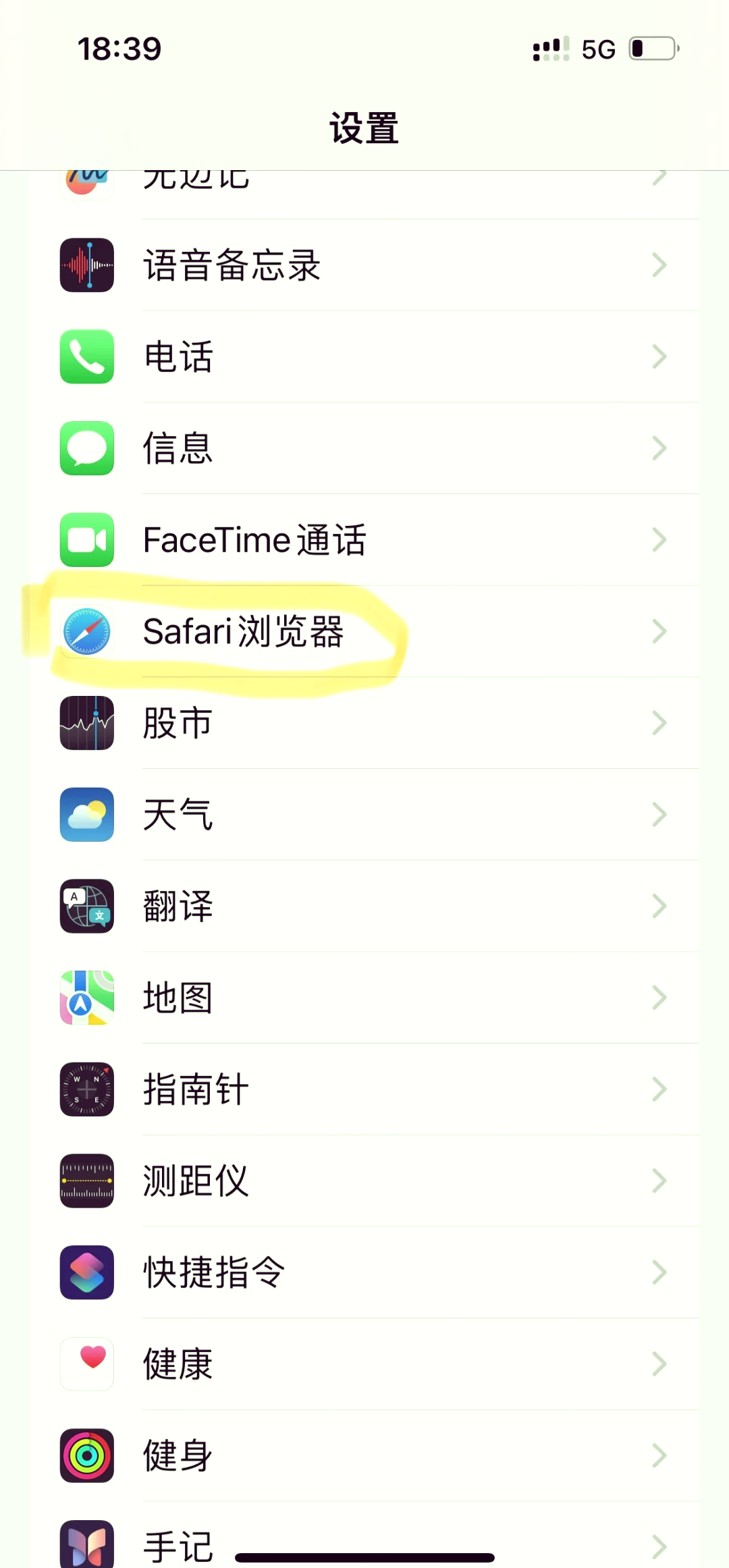Tap the 测距仪 measure icon

tap(86, 1181)
